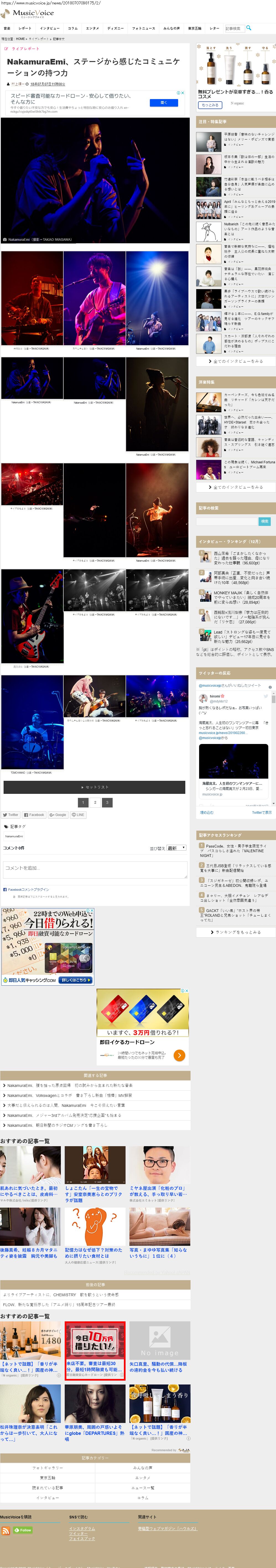Open the フォトニュース navigation tab
Image resolution: width=276 pixels, height=1568 pixels.
point(144,28)
